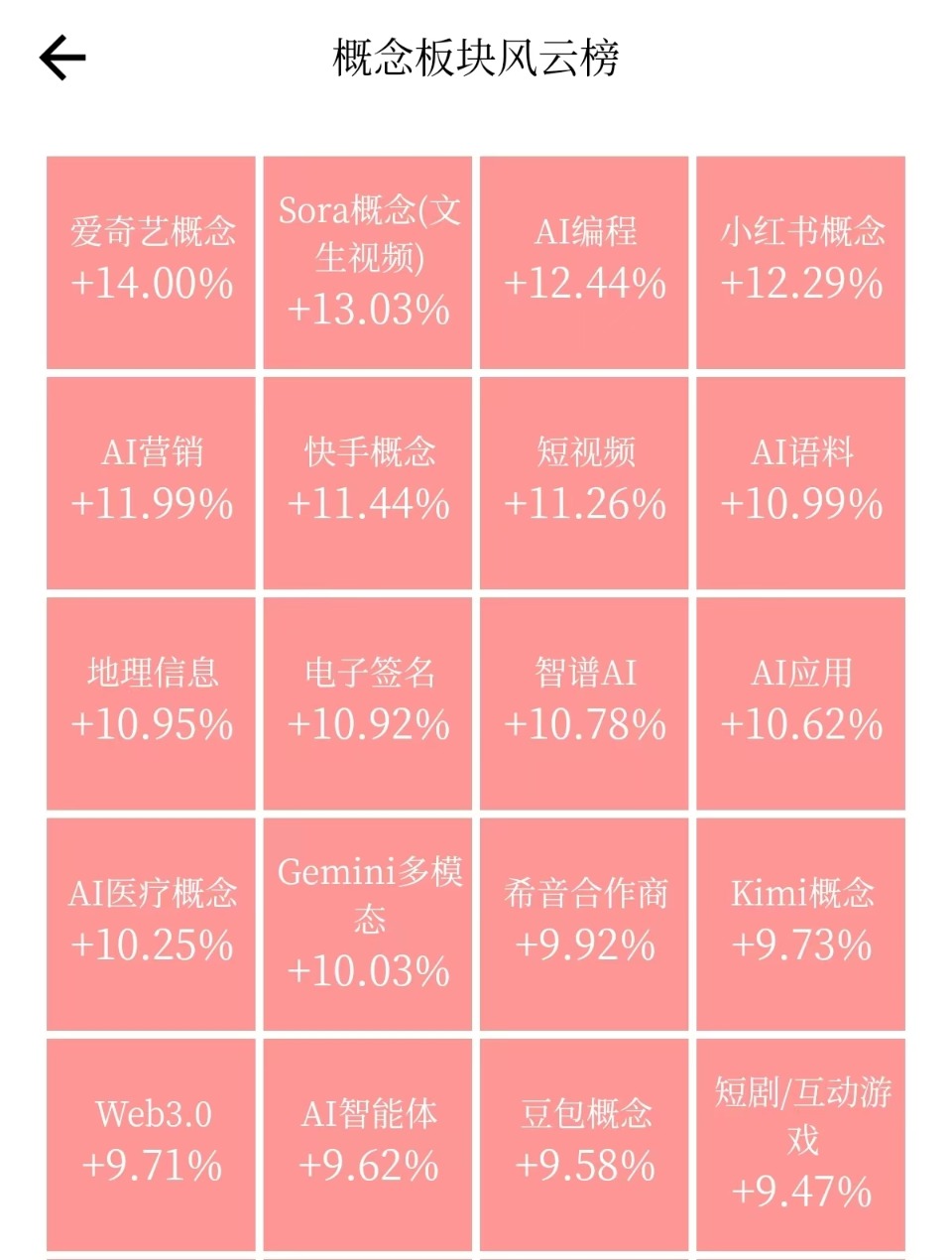This screenshot has width=952, height=1260.
Task: Open the AI语料 sector tile
Action: (800, 482)
